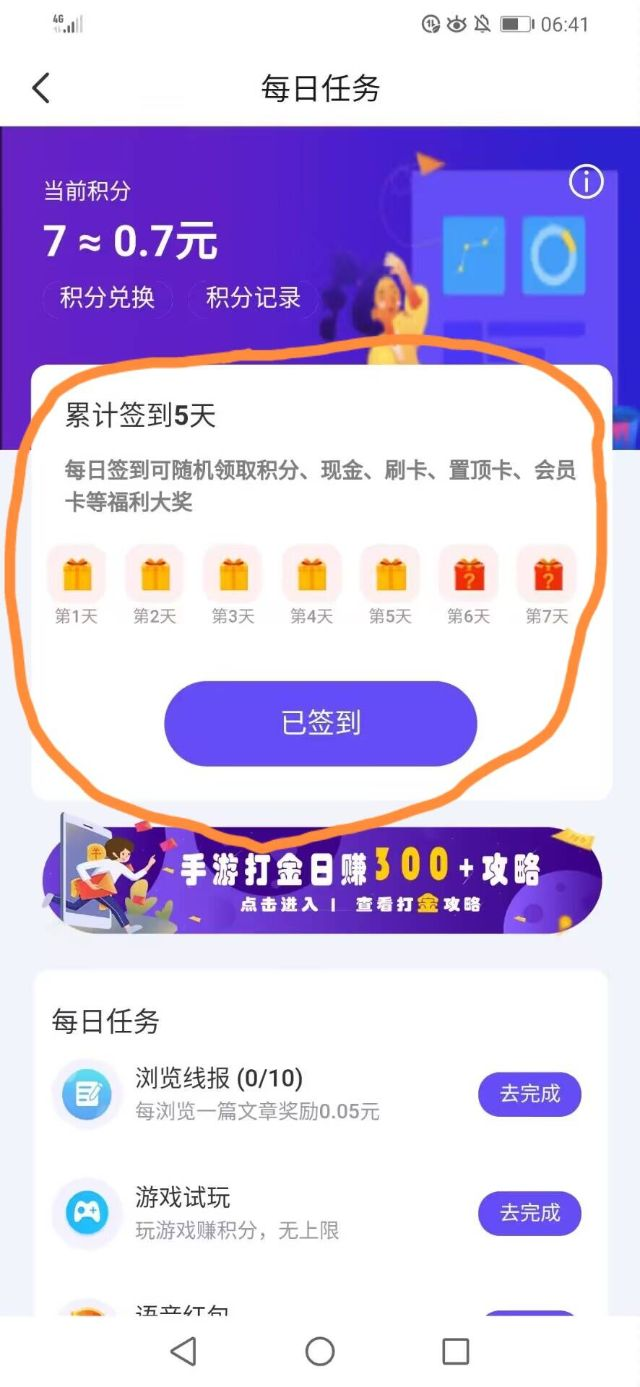Viewport: 640px width, 1387px height.
Task: Open 积分兑换 points exchange
Action: click(x=107, y=298)
